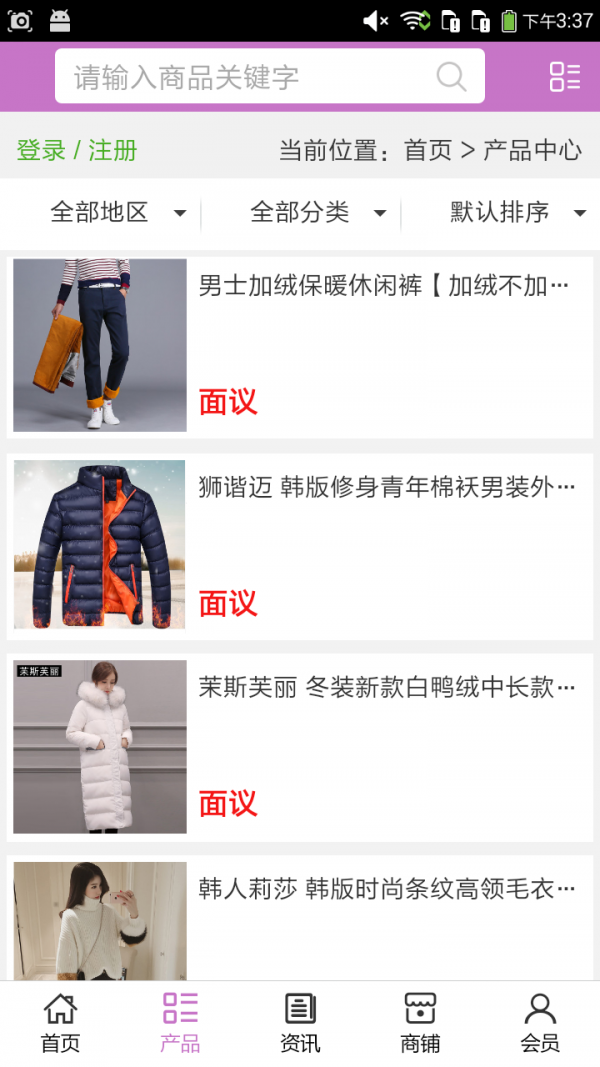Expand the 全部地区 dropdown

click(x=118, y=212)
